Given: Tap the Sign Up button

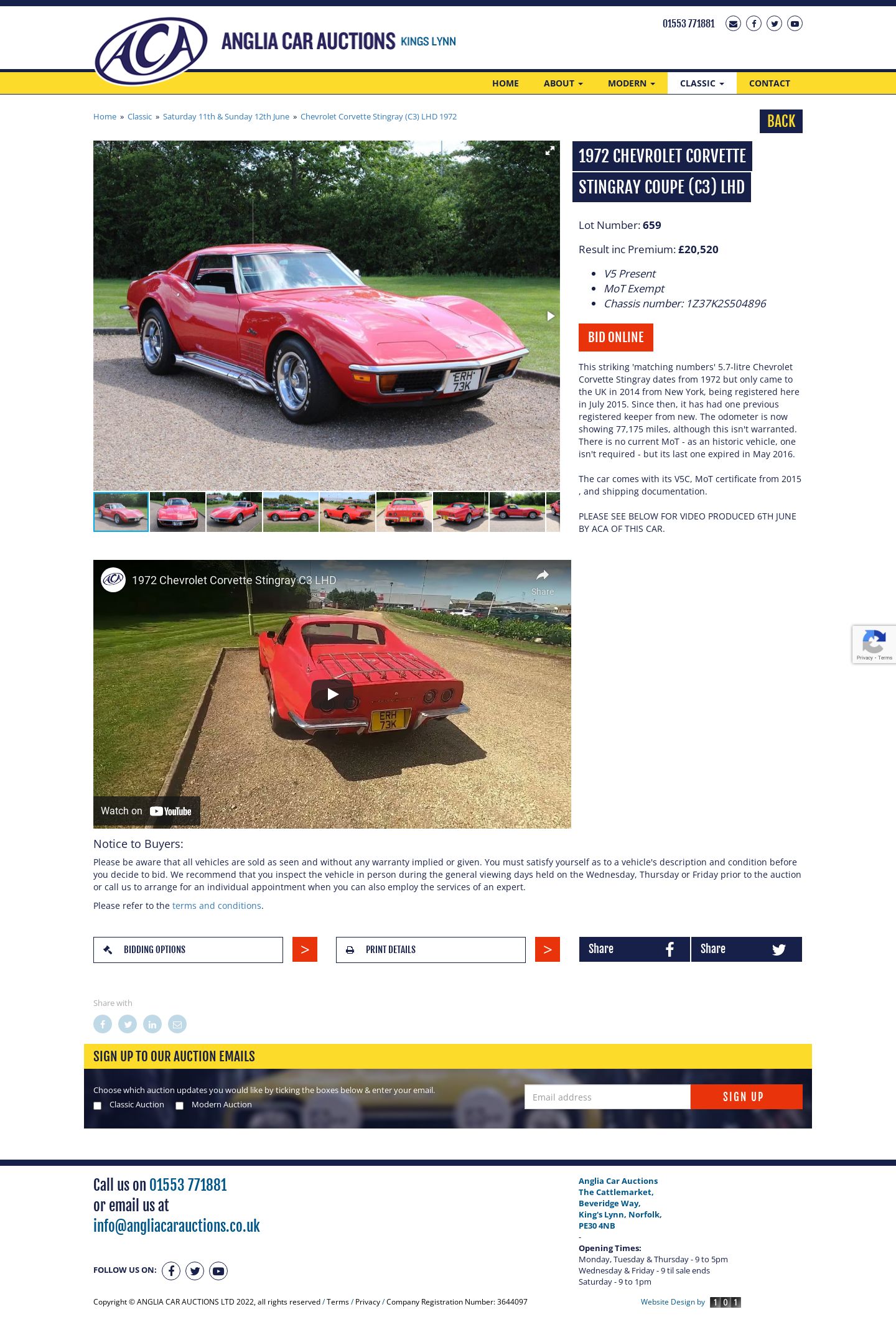Looking at the screenshot, I should (x=745, y=1097).
